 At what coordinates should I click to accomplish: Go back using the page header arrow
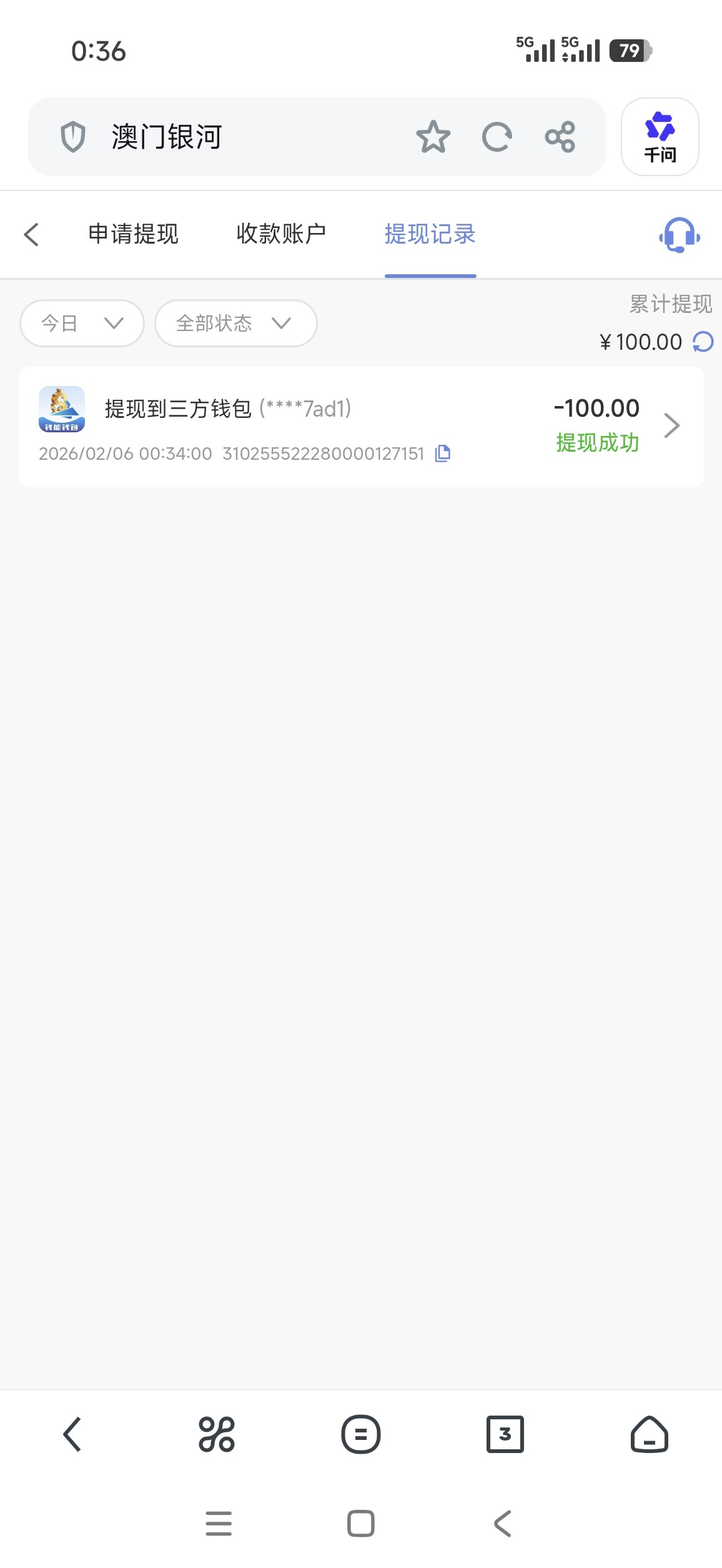(31, 235)
